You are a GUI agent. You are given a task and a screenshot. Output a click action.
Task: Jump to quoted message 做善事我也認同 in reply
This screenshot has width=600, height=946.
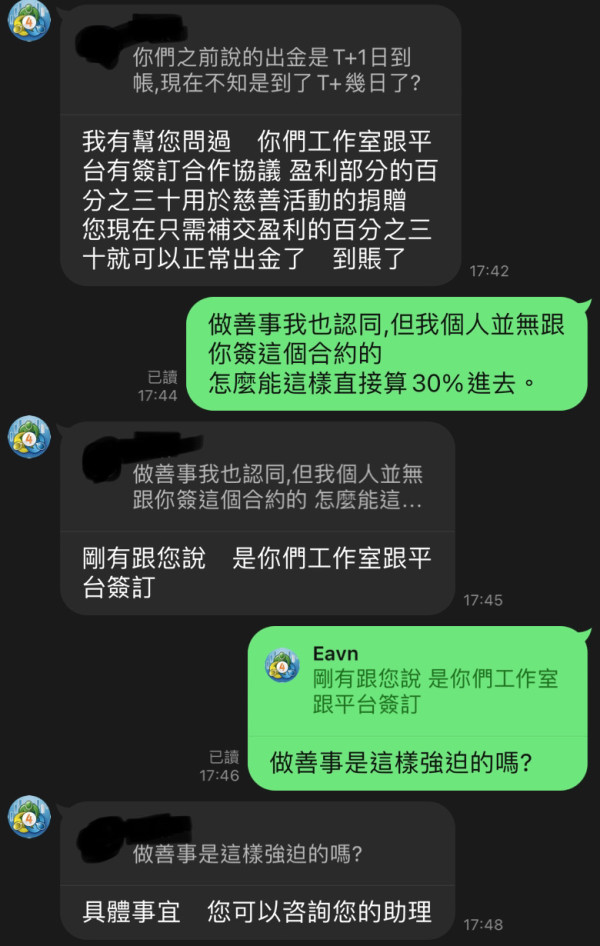[257, 477]
